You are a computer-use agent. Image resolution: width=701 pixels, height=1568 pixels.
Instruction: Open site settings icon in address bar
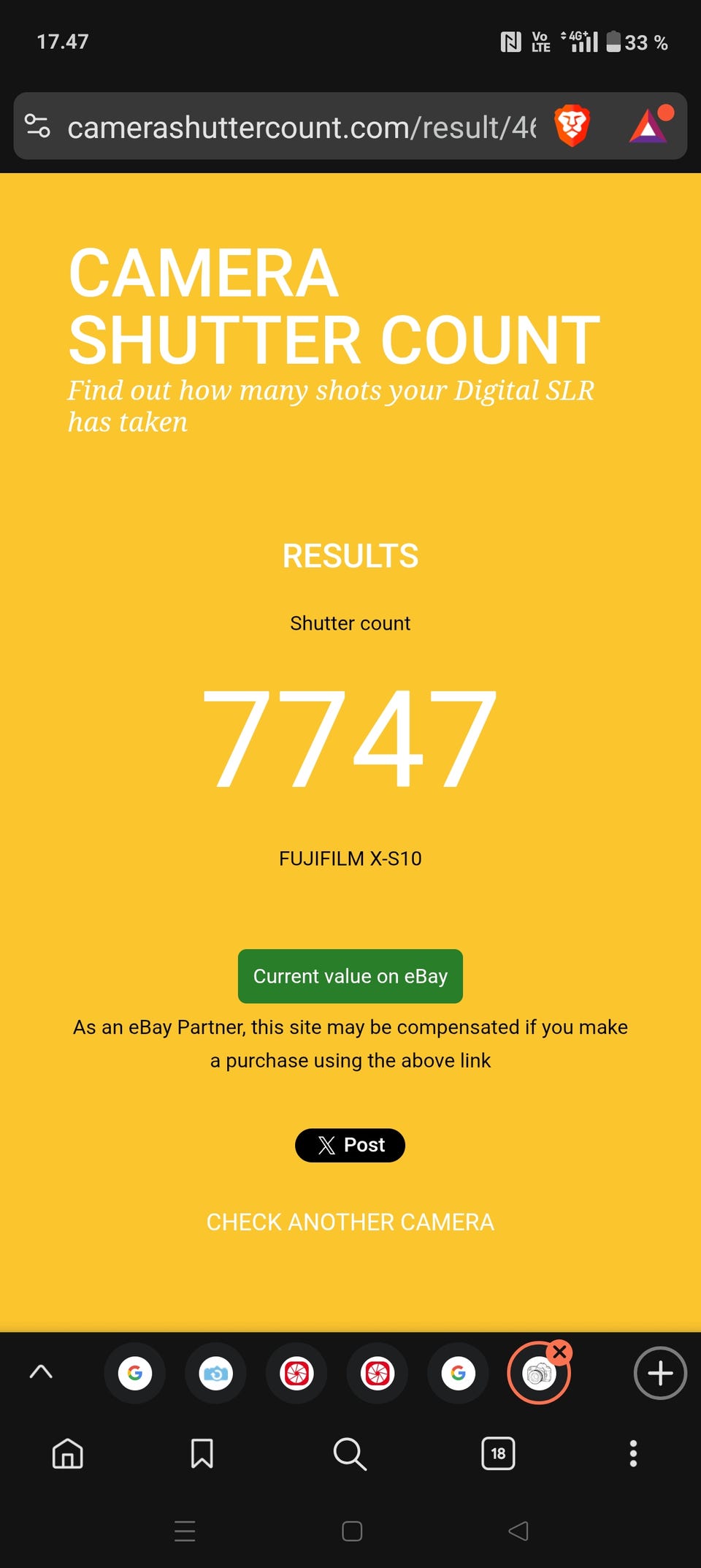(37, 126)
